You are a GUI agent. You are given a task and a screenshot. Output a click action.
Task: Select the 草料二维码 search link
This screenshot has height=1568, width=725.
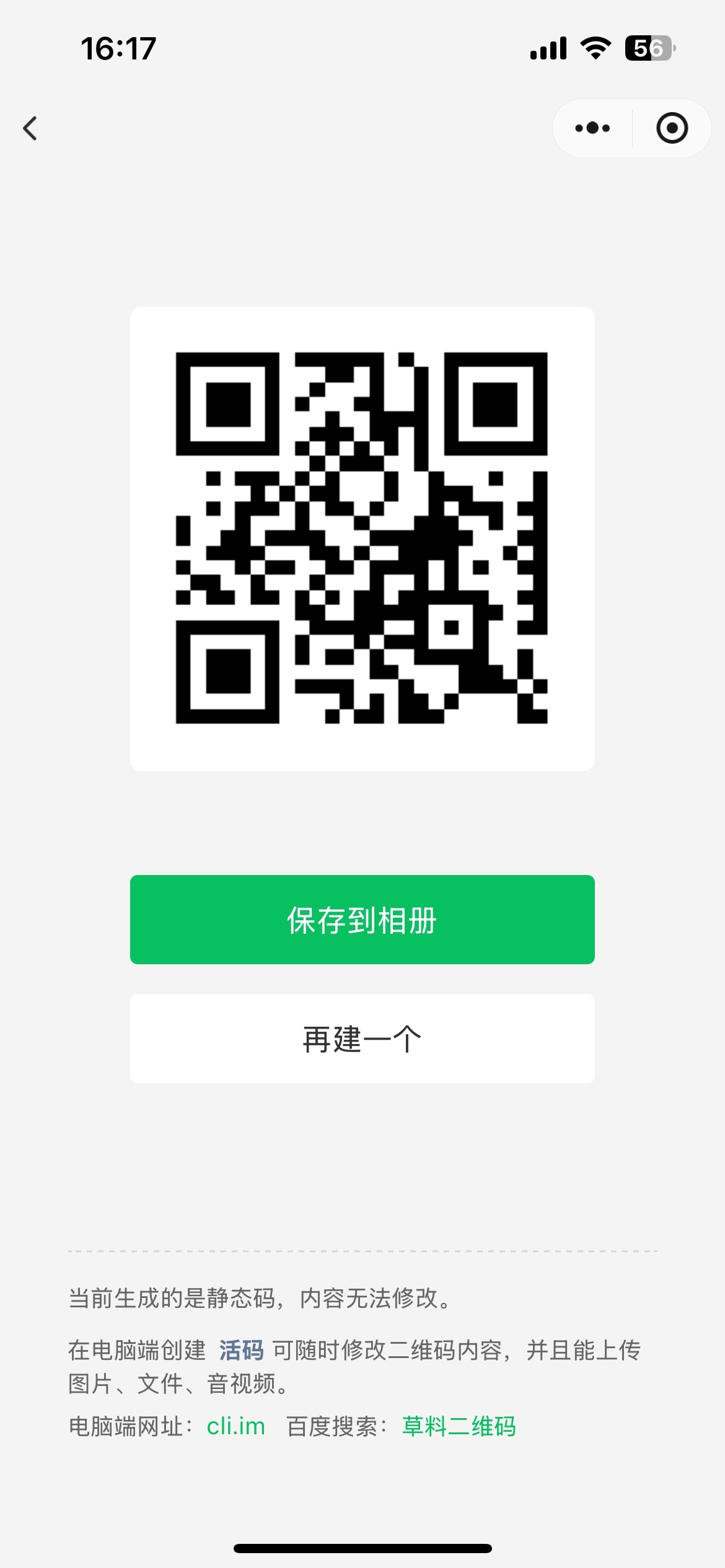459,1426
